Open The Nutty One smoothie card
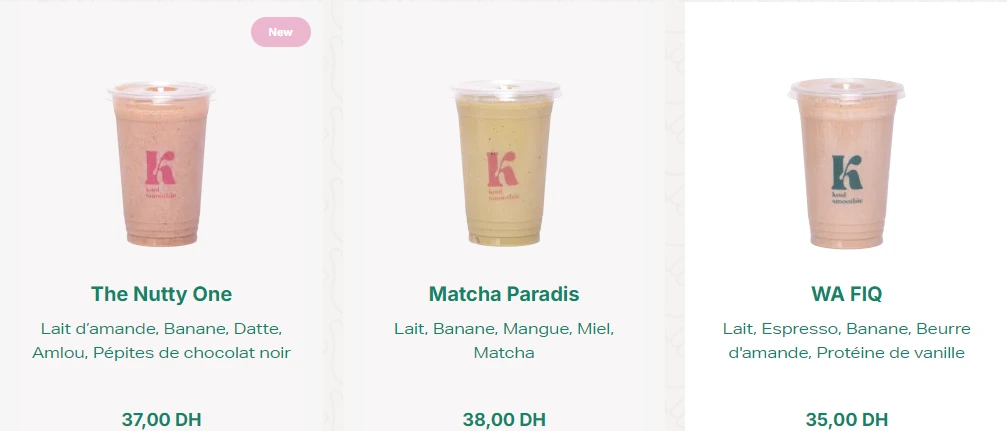1007x431 pixels. tap(161, 294)
